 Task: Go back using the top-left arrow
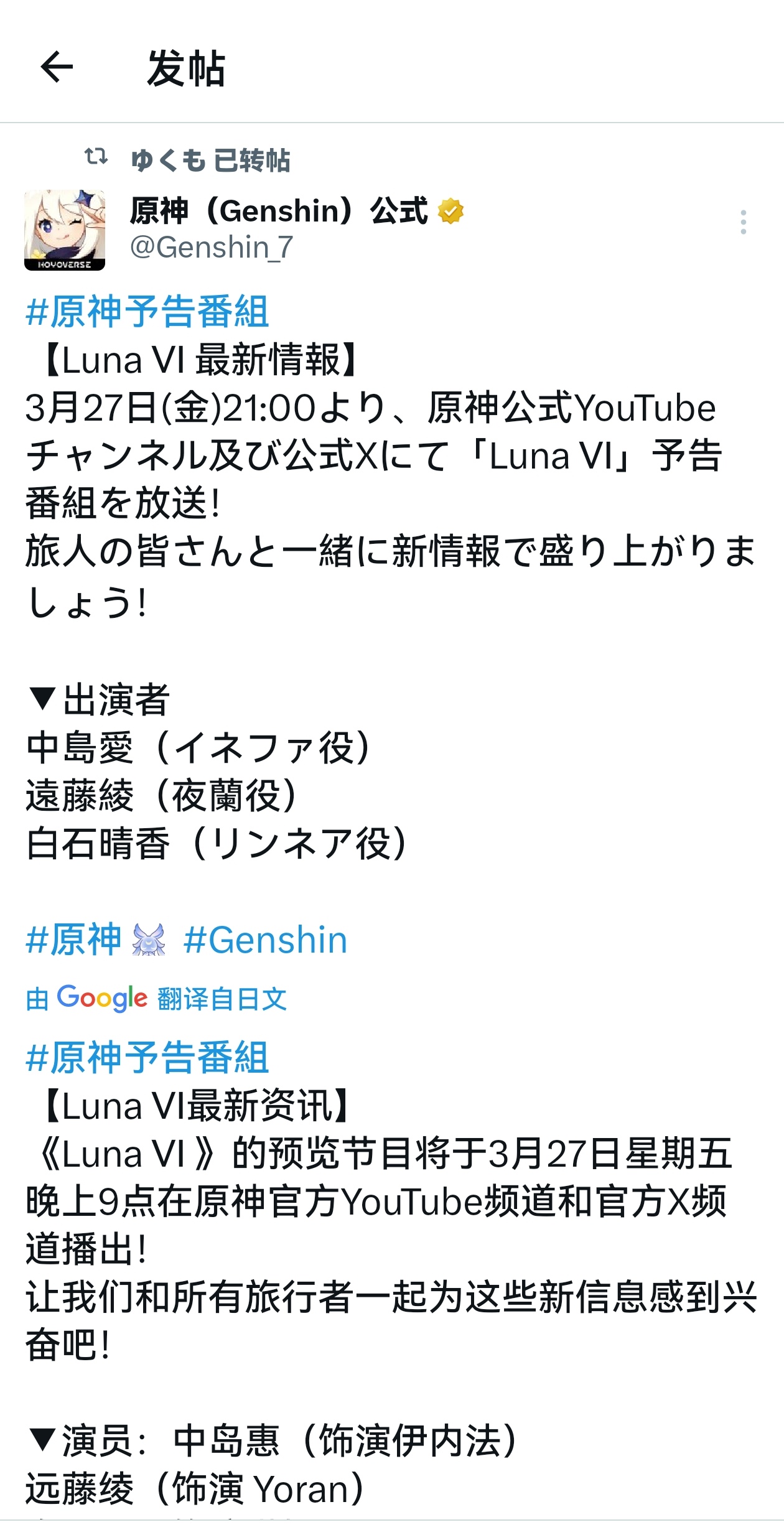coord(57,67)
